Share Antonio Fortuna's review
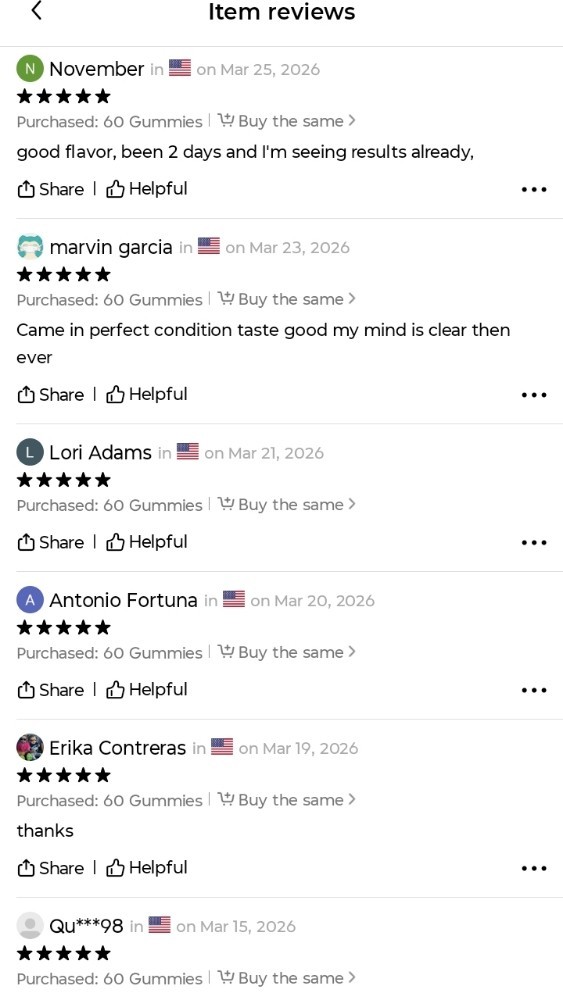 click(50, 690)
